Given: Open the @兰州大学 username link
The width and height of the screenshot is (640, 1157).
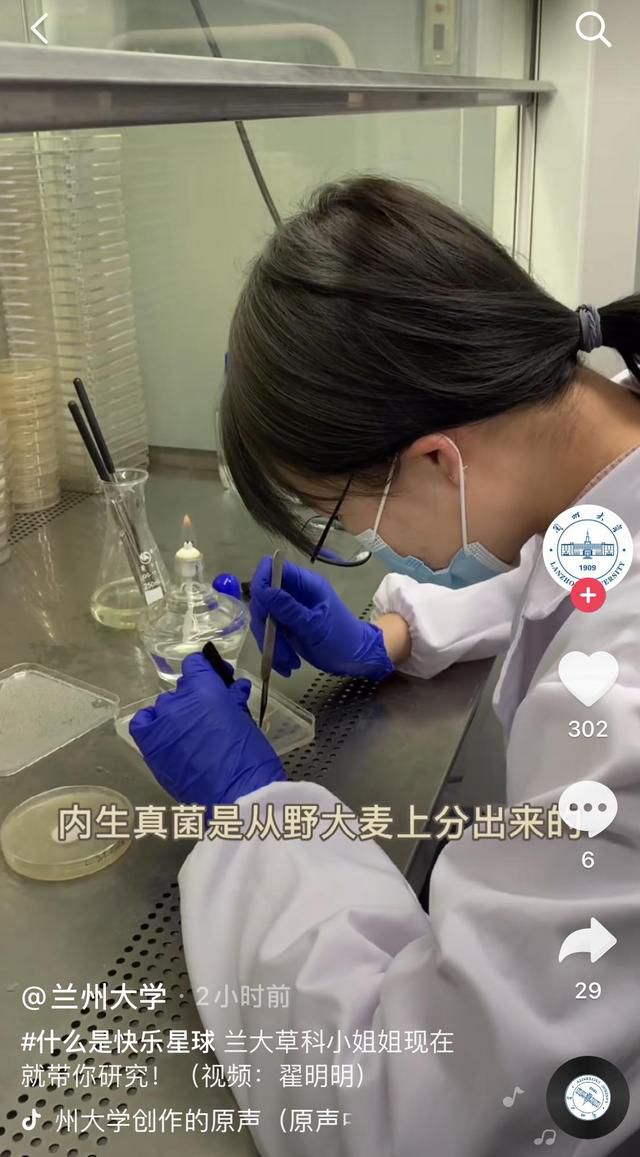Looking at the screenshot, I should [94, 998].
